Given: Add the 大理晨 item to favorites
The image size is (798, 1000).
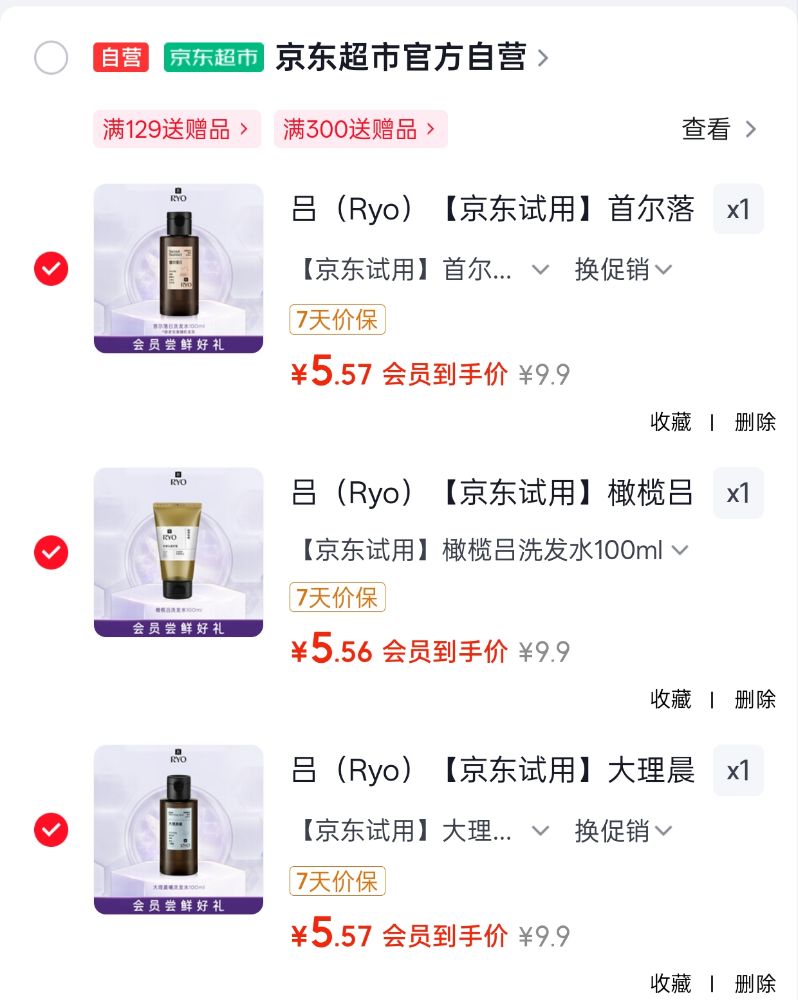Looking at the screenshot, I should [x=671, y=983].
